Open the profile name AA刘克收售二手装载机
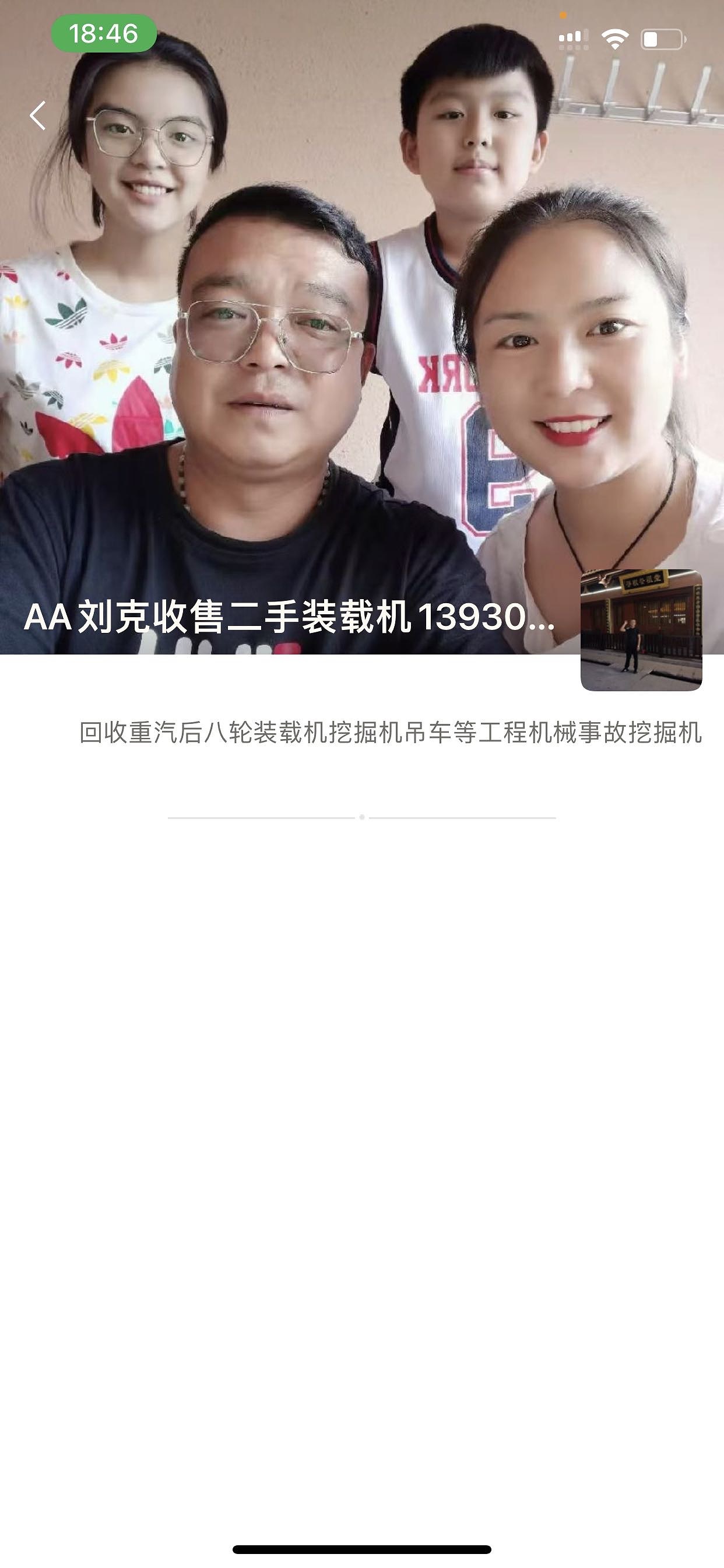The width and height of the screenshot is (724, 1568). click(x=289, y=616)
